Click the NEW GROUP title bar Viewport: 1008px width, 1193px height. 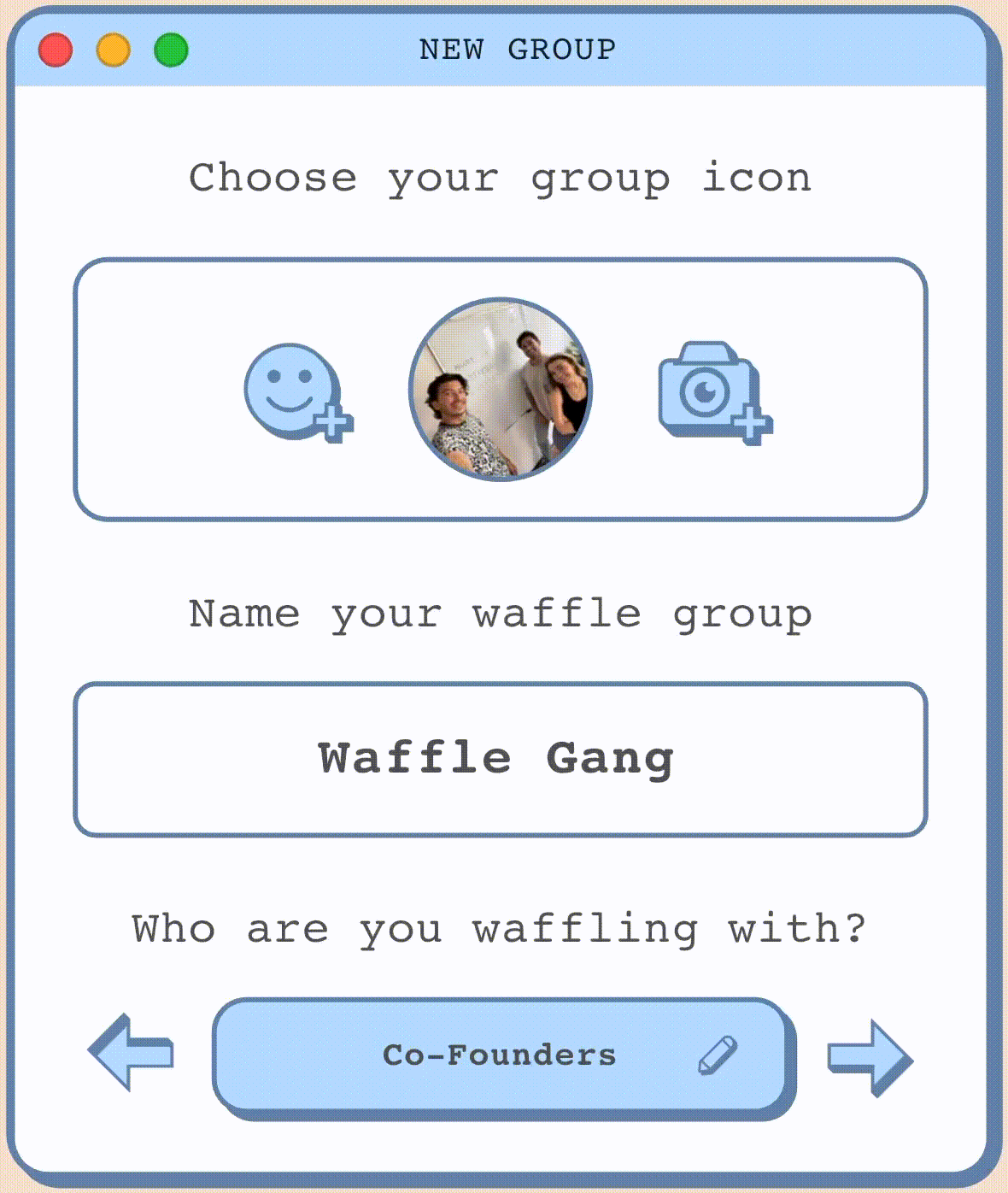pos(517,50)
